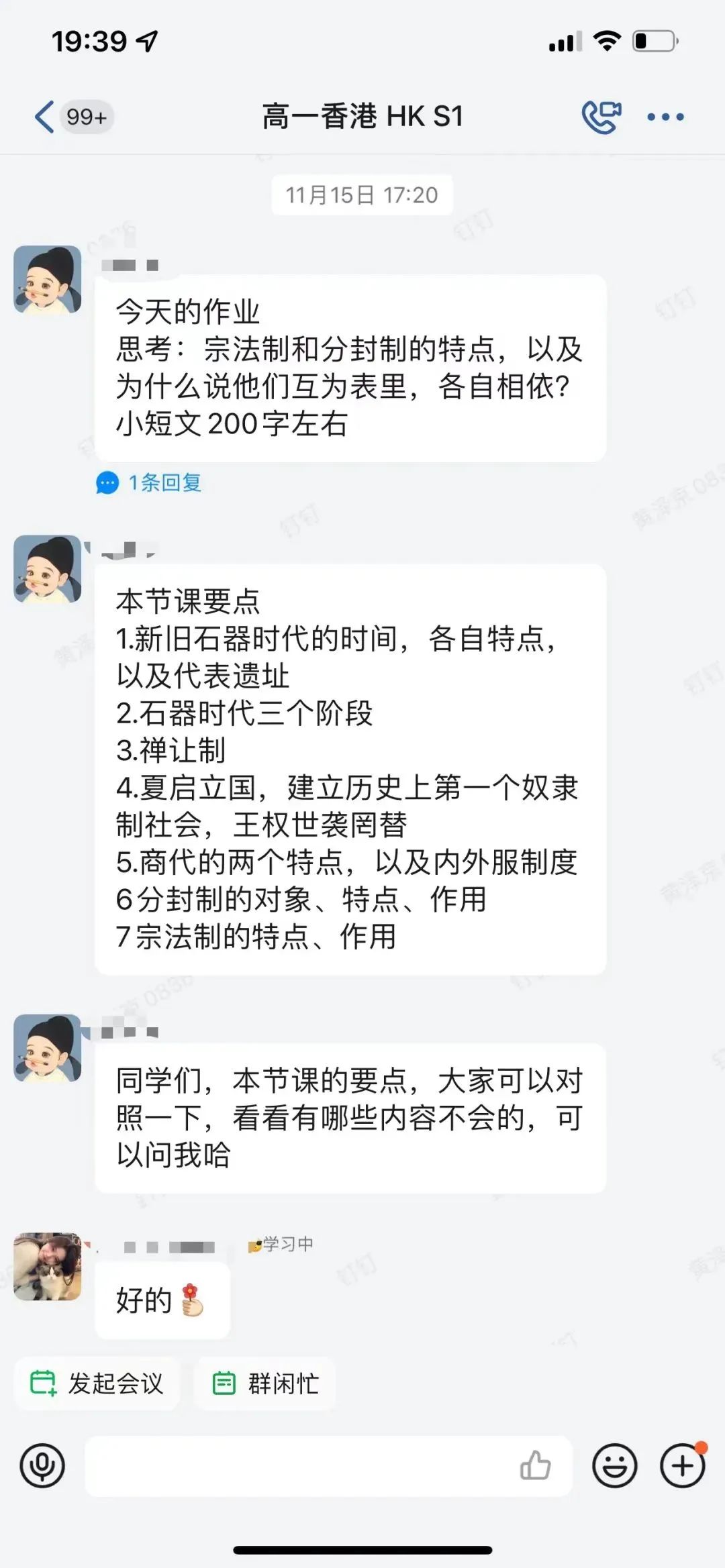
Task: Tap 发起会议 to start a meeting
Action: tap(98, 1383)
